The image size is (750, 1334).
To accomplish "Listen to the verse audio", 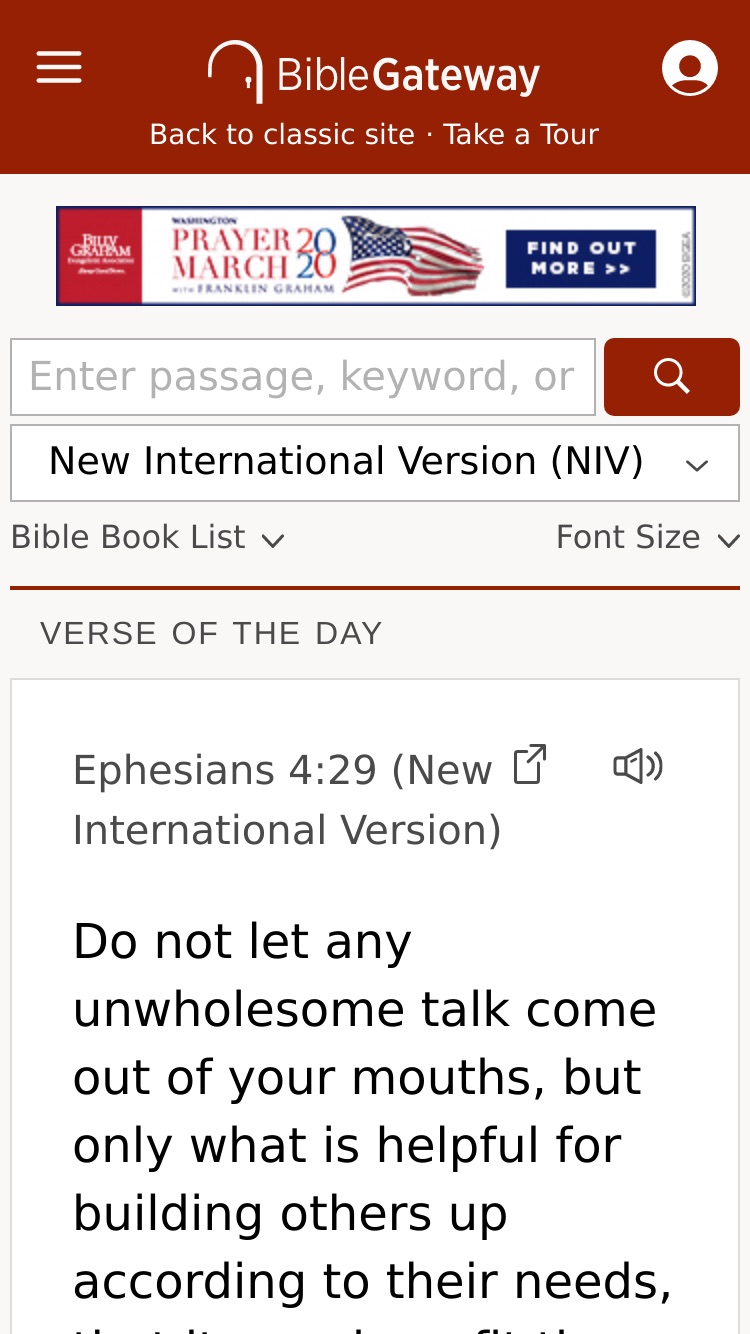I will [638, 767].
